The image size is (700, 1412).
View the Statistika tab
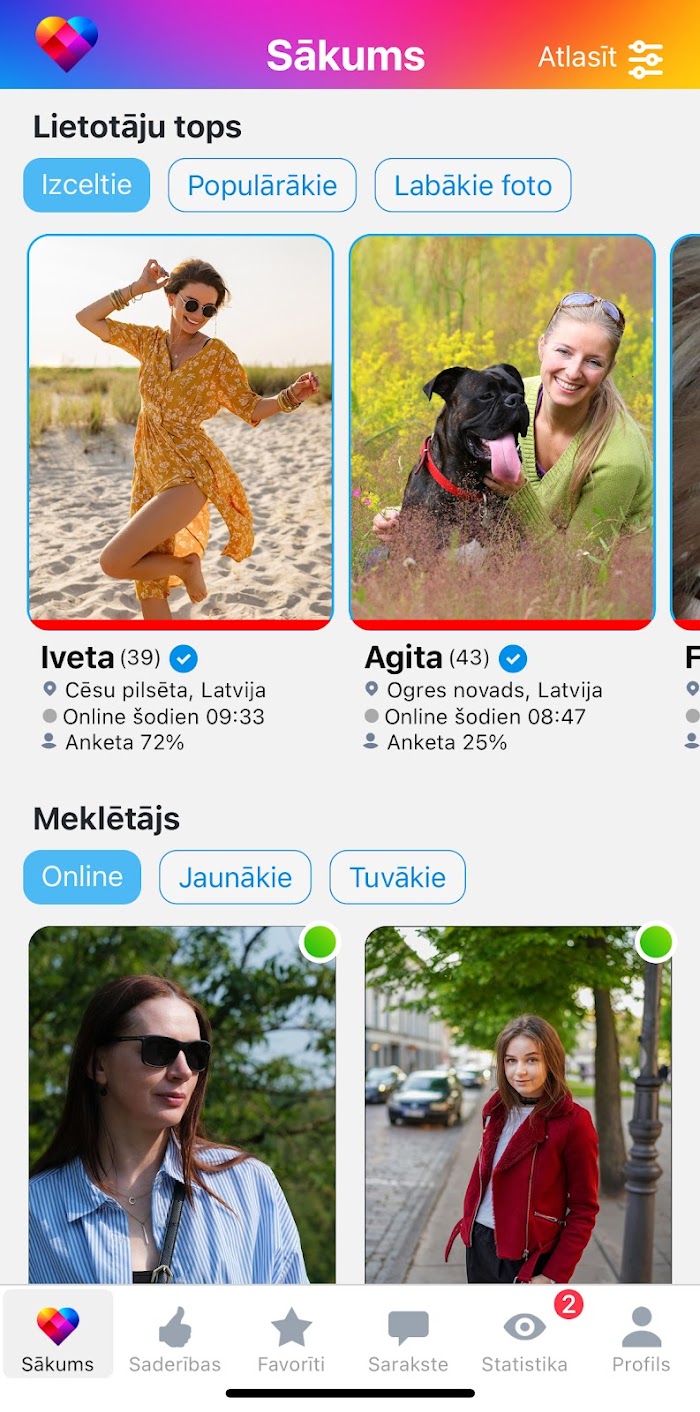pyautogui.click(x=525, y=1338)
